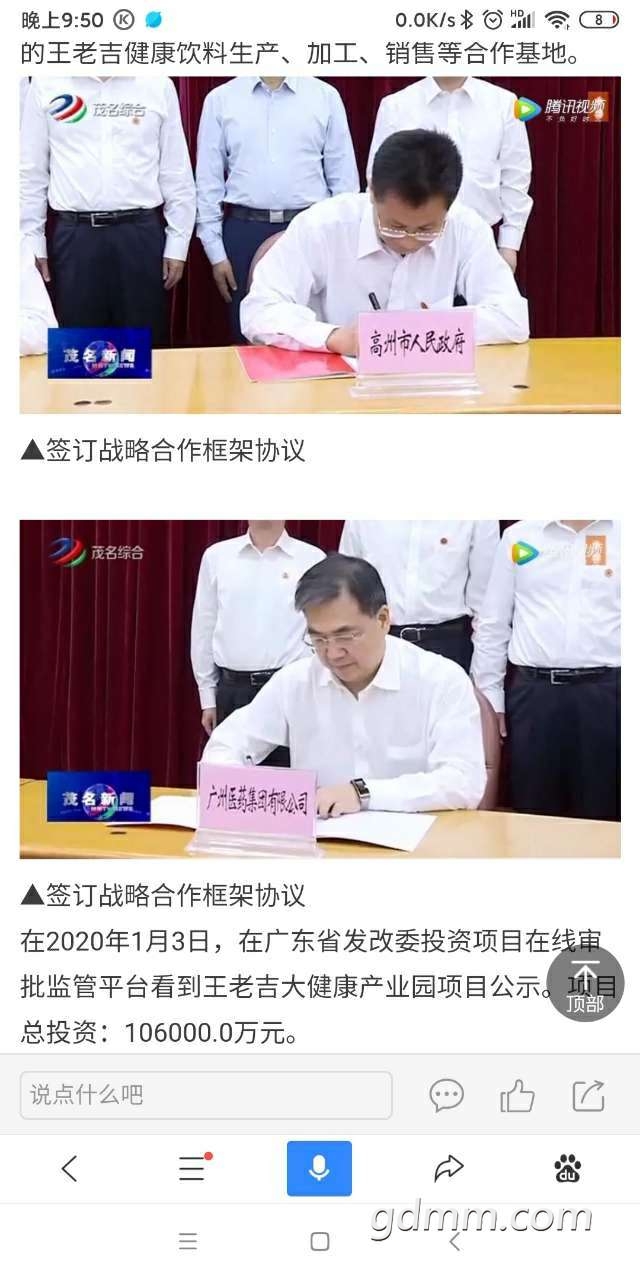Like this article with thumbs-up

(x=517, y=1095)
